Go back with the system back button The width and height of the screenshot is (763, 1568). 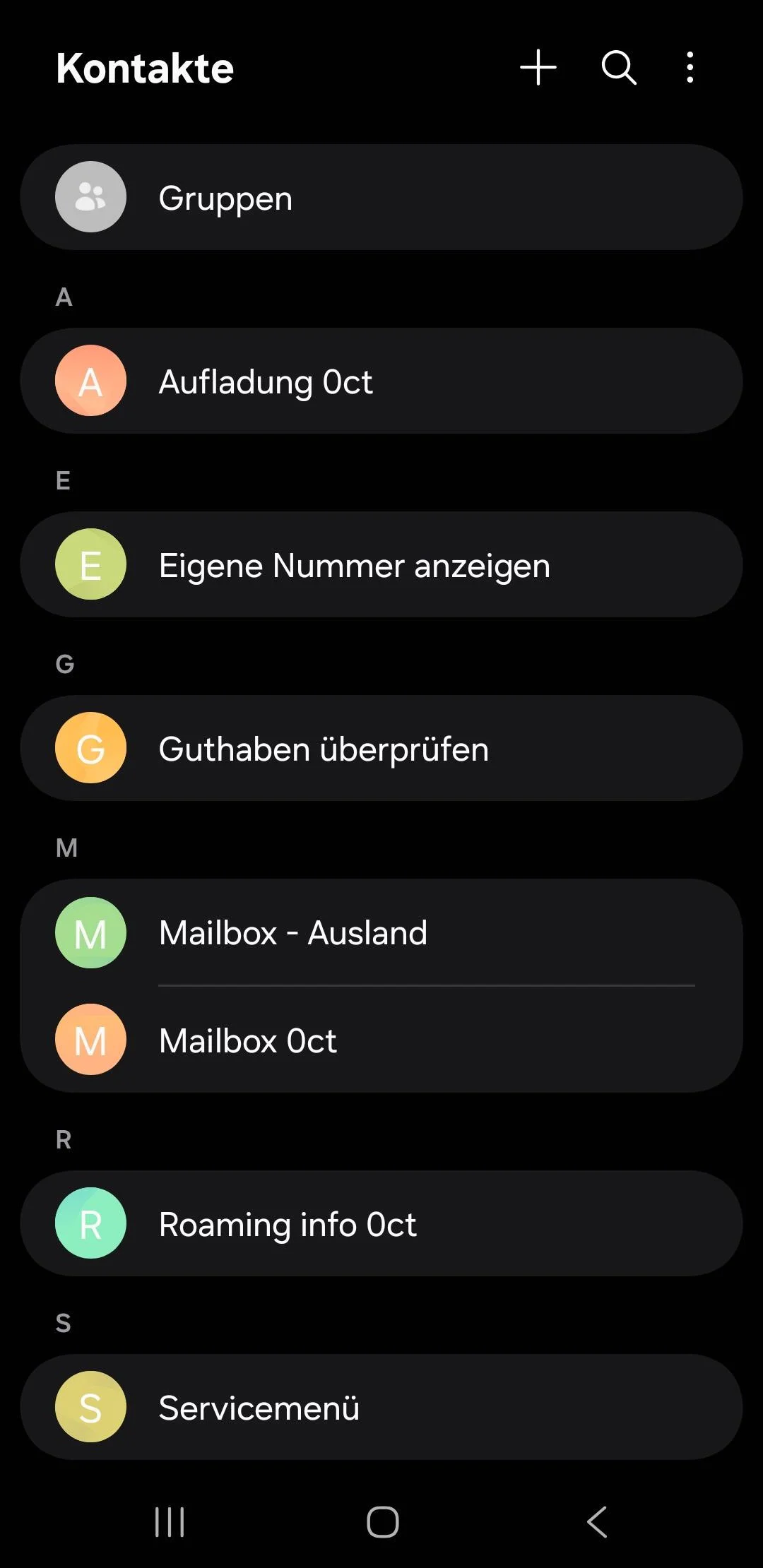(597, 1521)
